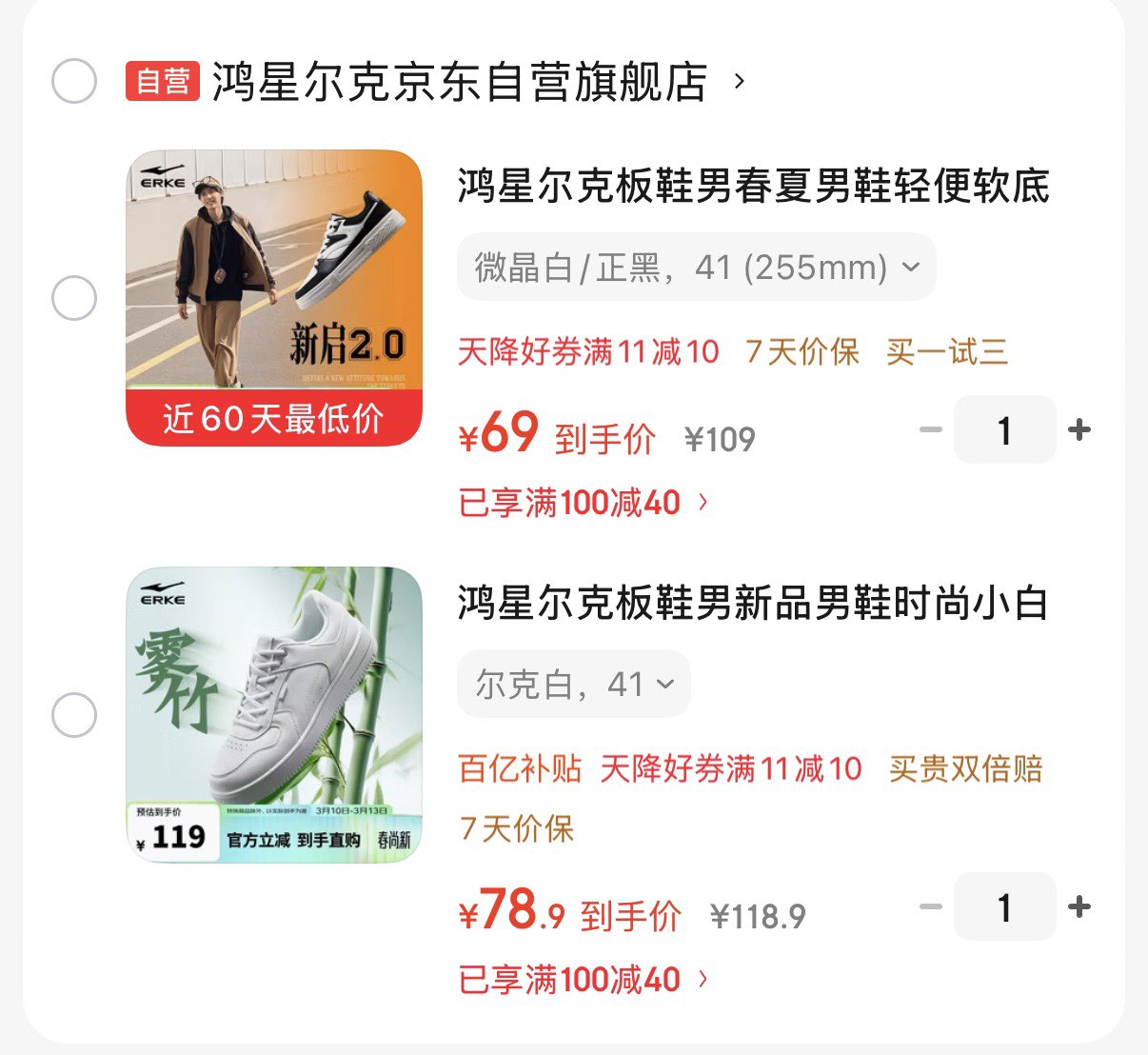Open the 新启2.0 shoe product image
Image resolution: width=1148 pixels, height=1055 pixels.
[x=274, y=297]
